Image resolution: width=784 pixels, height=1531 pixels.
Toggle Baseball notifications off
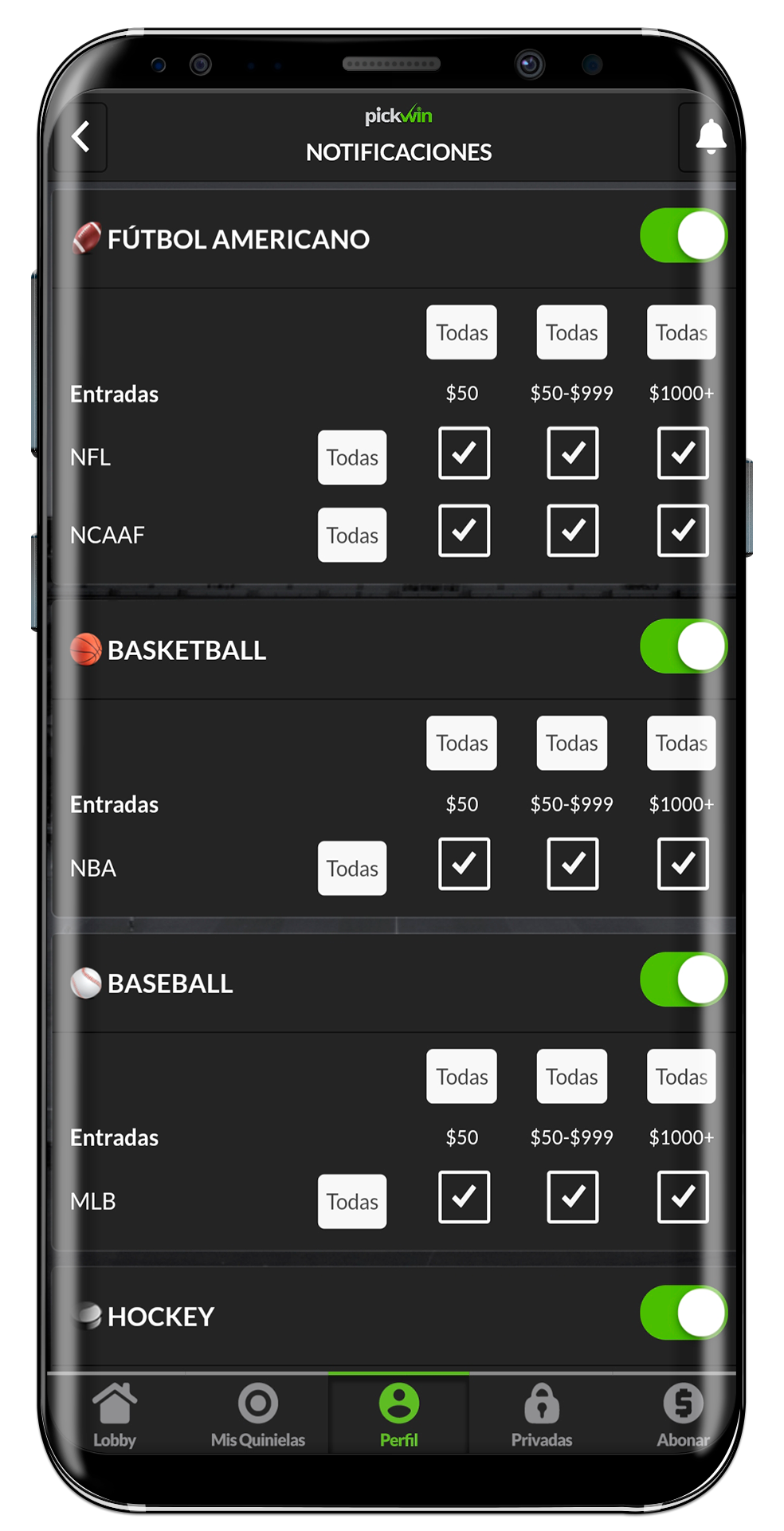coord(683,979)
